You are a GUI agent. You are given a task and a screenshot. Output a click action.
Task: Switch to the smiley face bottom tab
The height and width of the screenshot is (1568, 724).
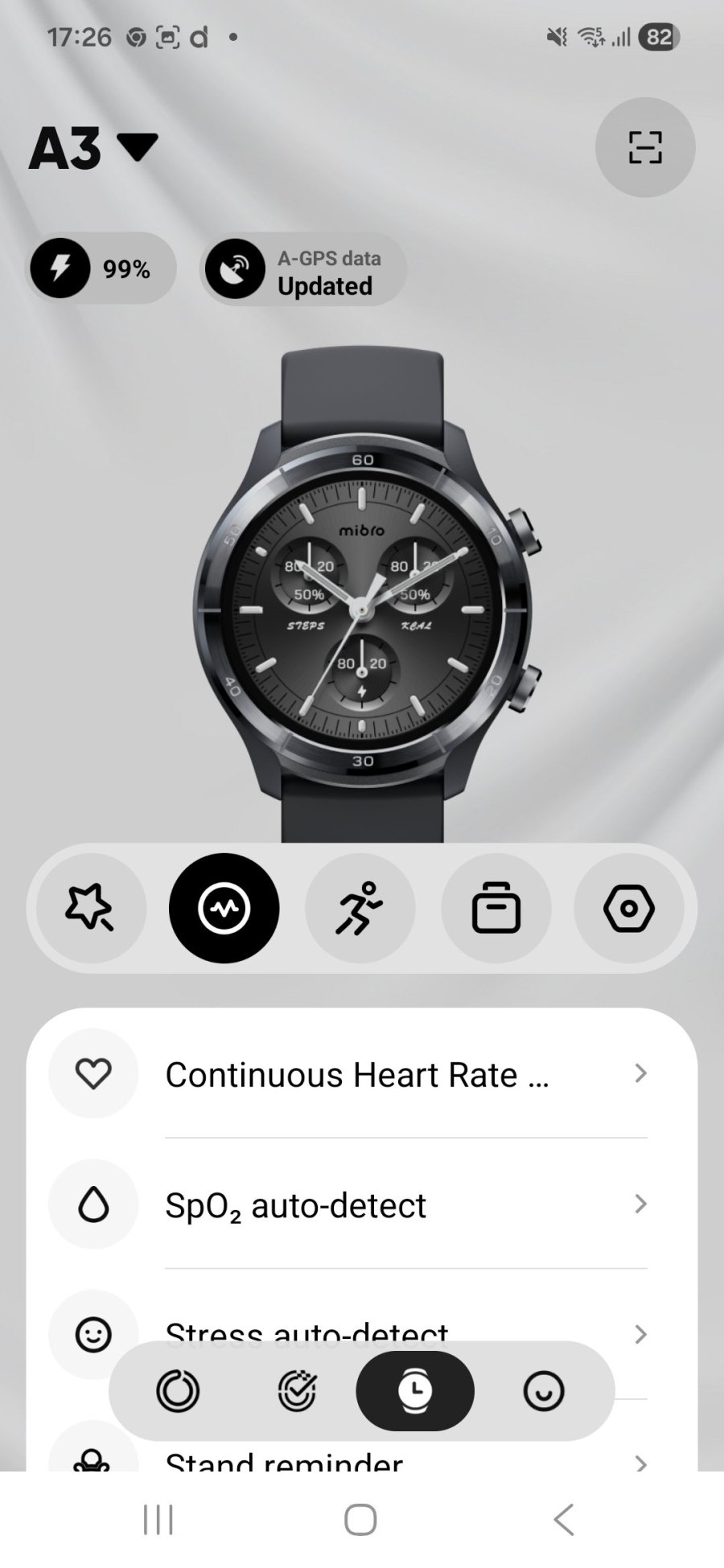pos(544,1391)
